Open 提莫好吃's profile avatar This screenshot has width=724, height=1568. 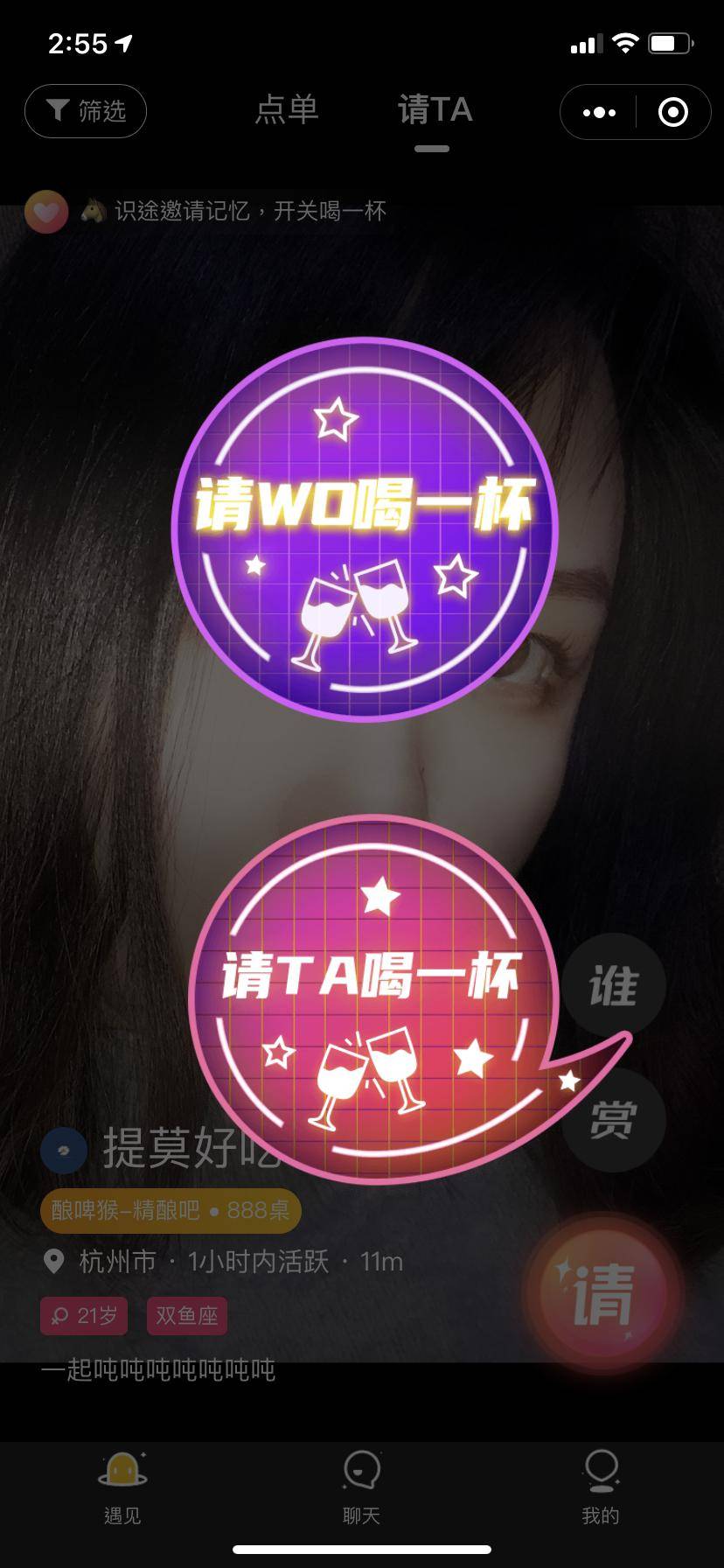click(x=64, y=1150)
